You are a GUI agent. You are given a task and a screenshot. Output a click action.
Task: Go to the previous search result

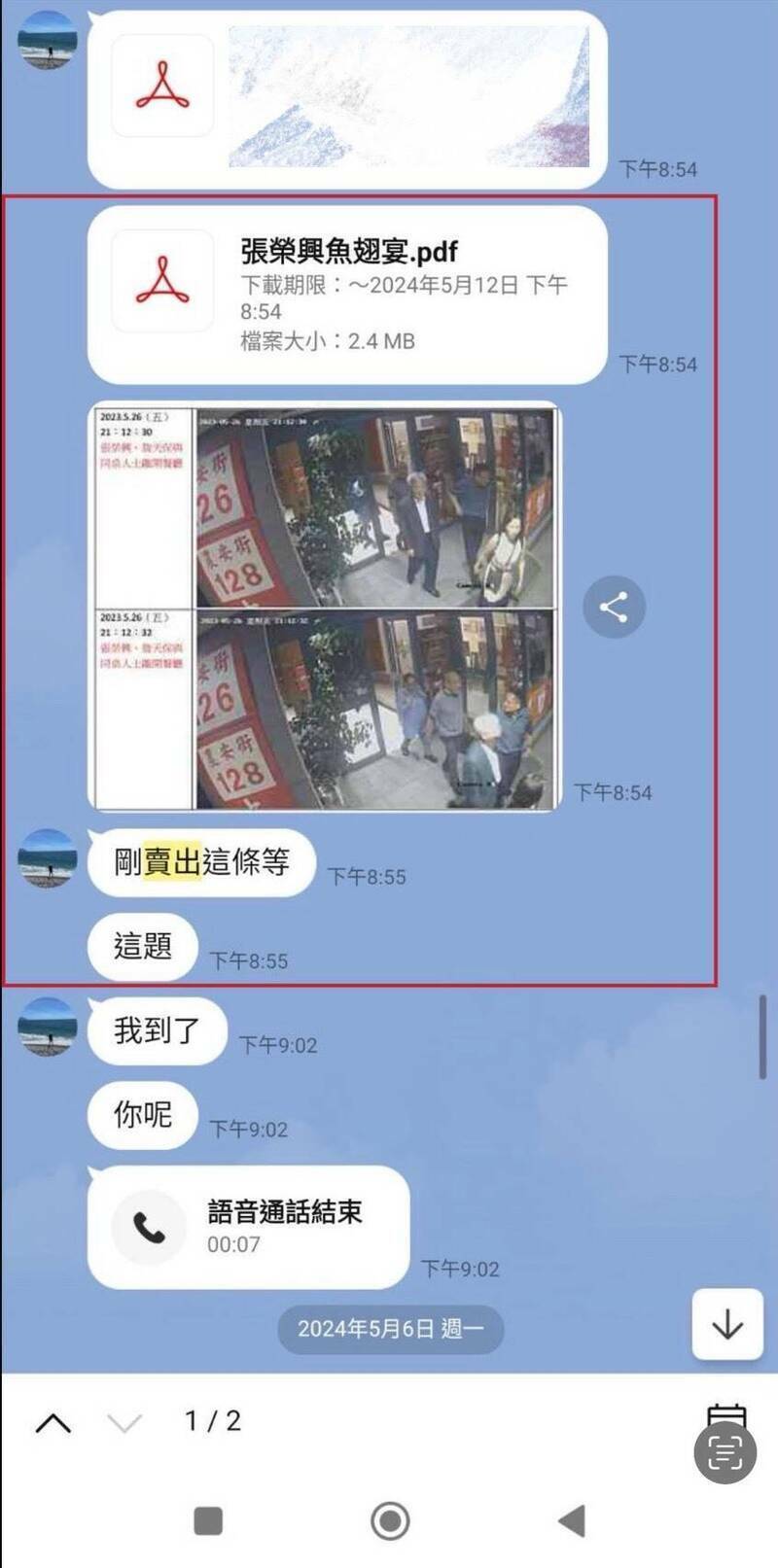(x=53, y=1423)
